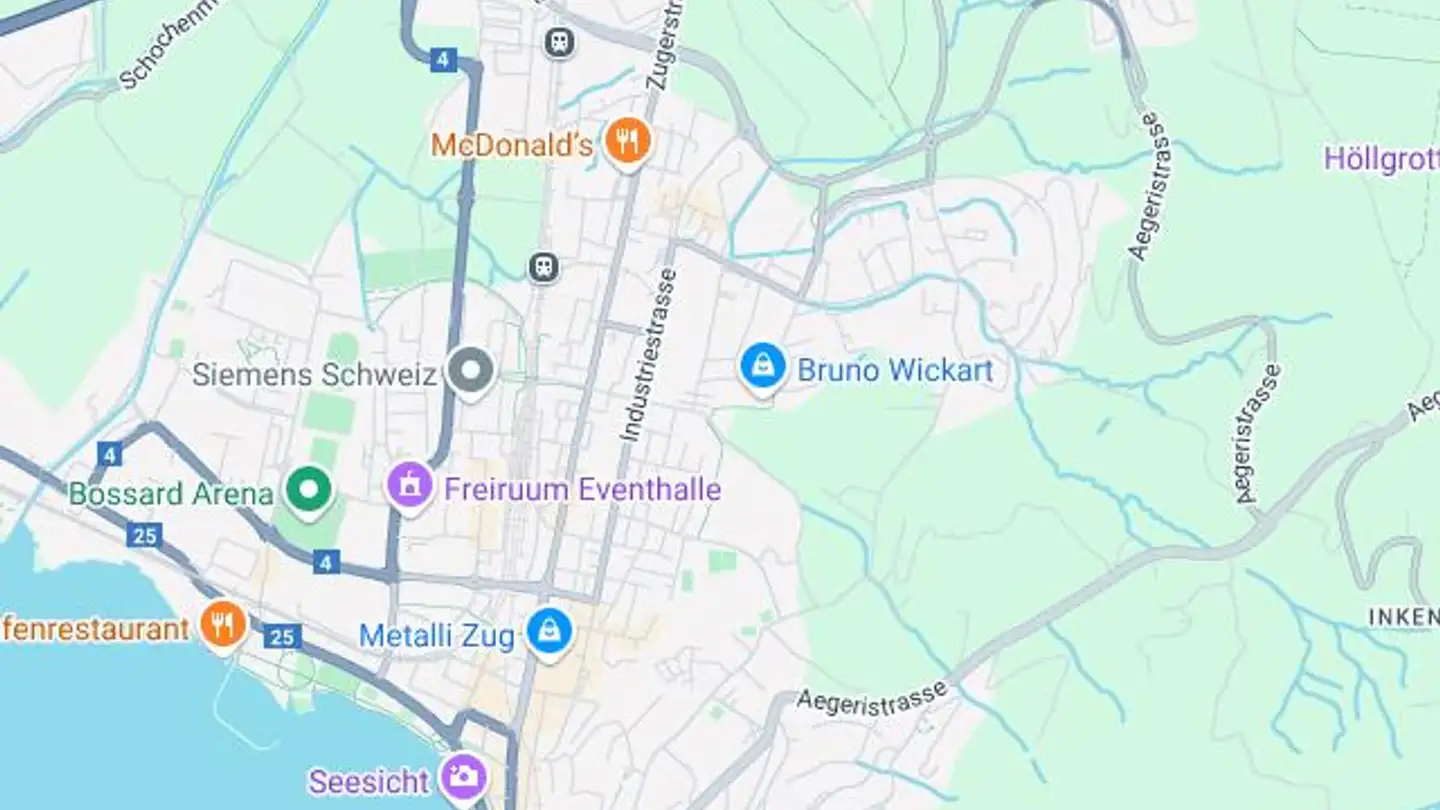Tap the Bruno Wickart shop pin

tap(763, 367)
